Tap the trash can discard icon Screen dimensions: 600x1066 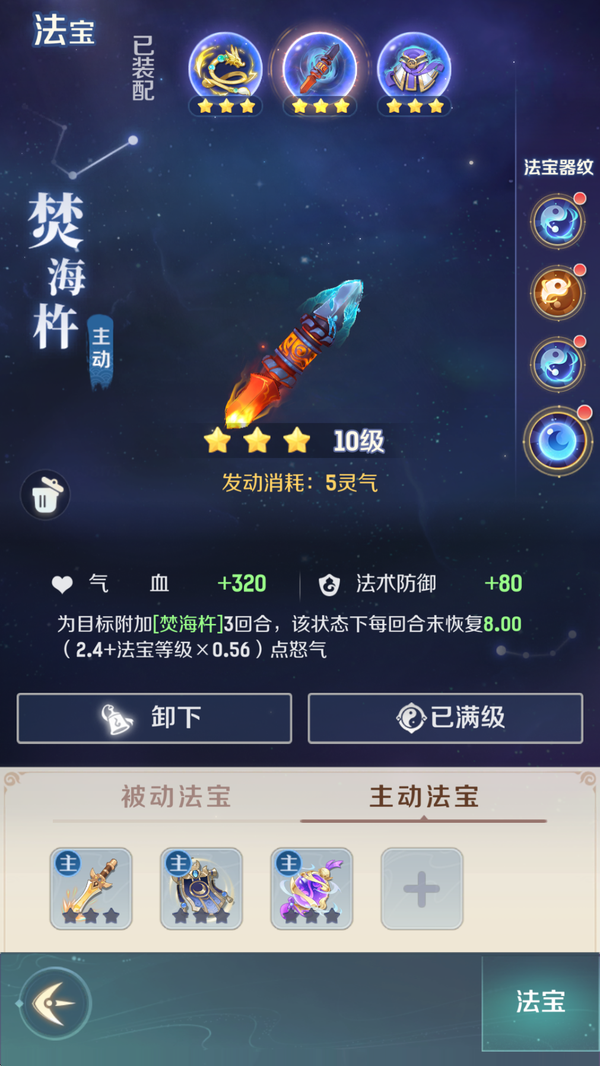[45, 495]
